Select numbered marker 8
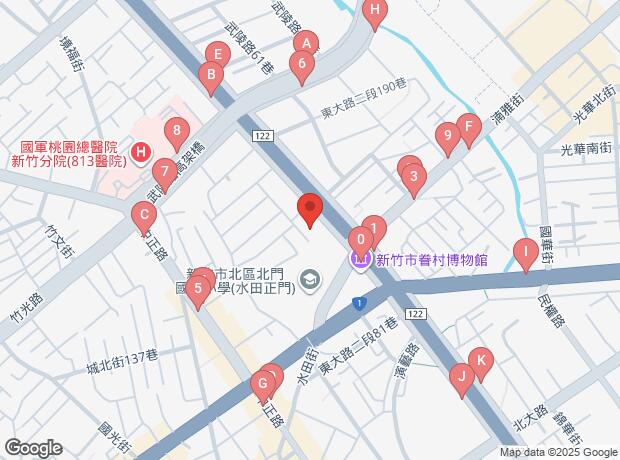 point(177,131)
